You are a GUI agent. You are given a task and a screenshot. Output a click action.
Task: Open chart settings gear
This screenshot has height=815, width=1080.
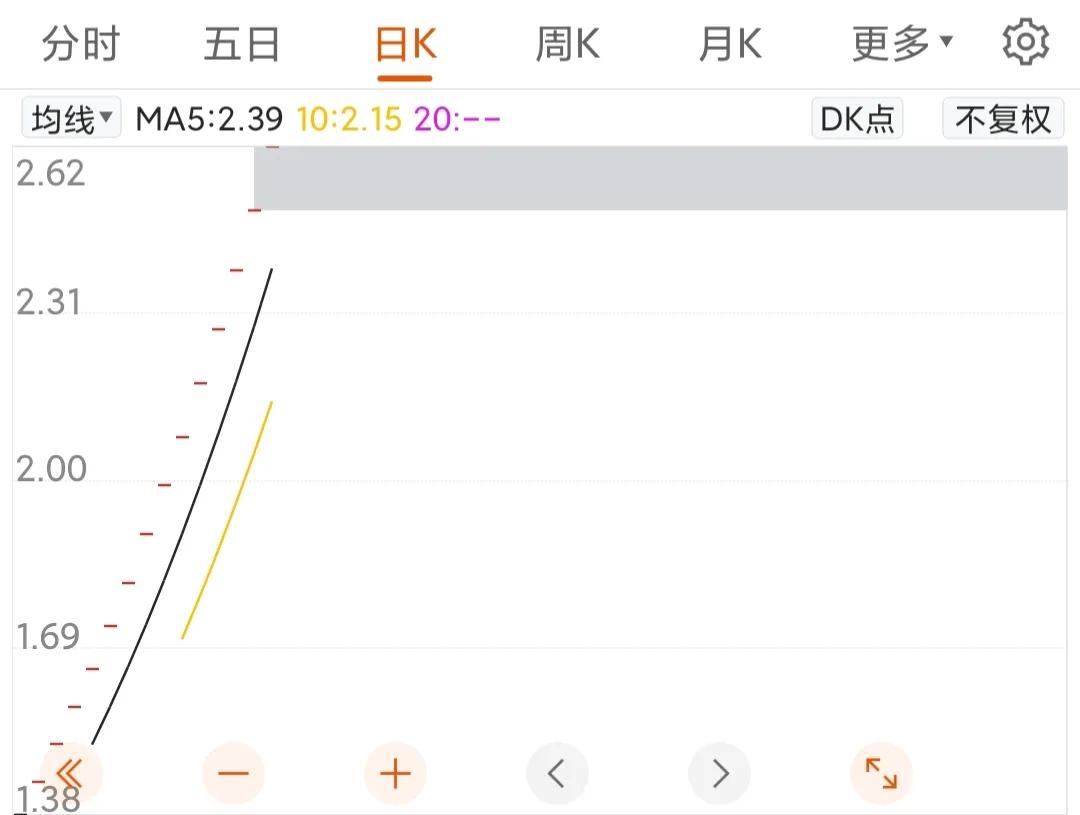[x=1025, y=44]
